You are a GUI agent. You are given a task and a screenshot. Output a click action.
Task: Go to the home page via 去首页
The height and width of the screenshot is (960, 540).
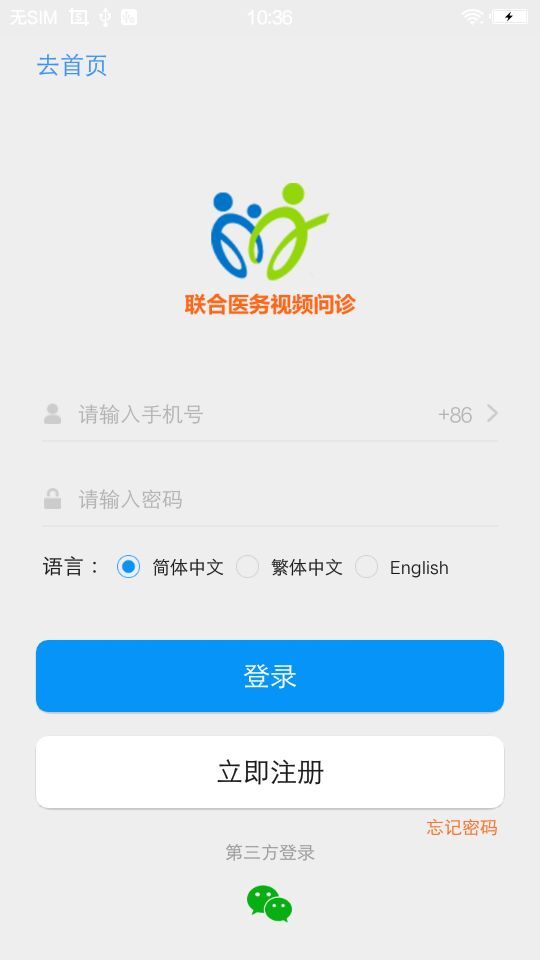72,66
